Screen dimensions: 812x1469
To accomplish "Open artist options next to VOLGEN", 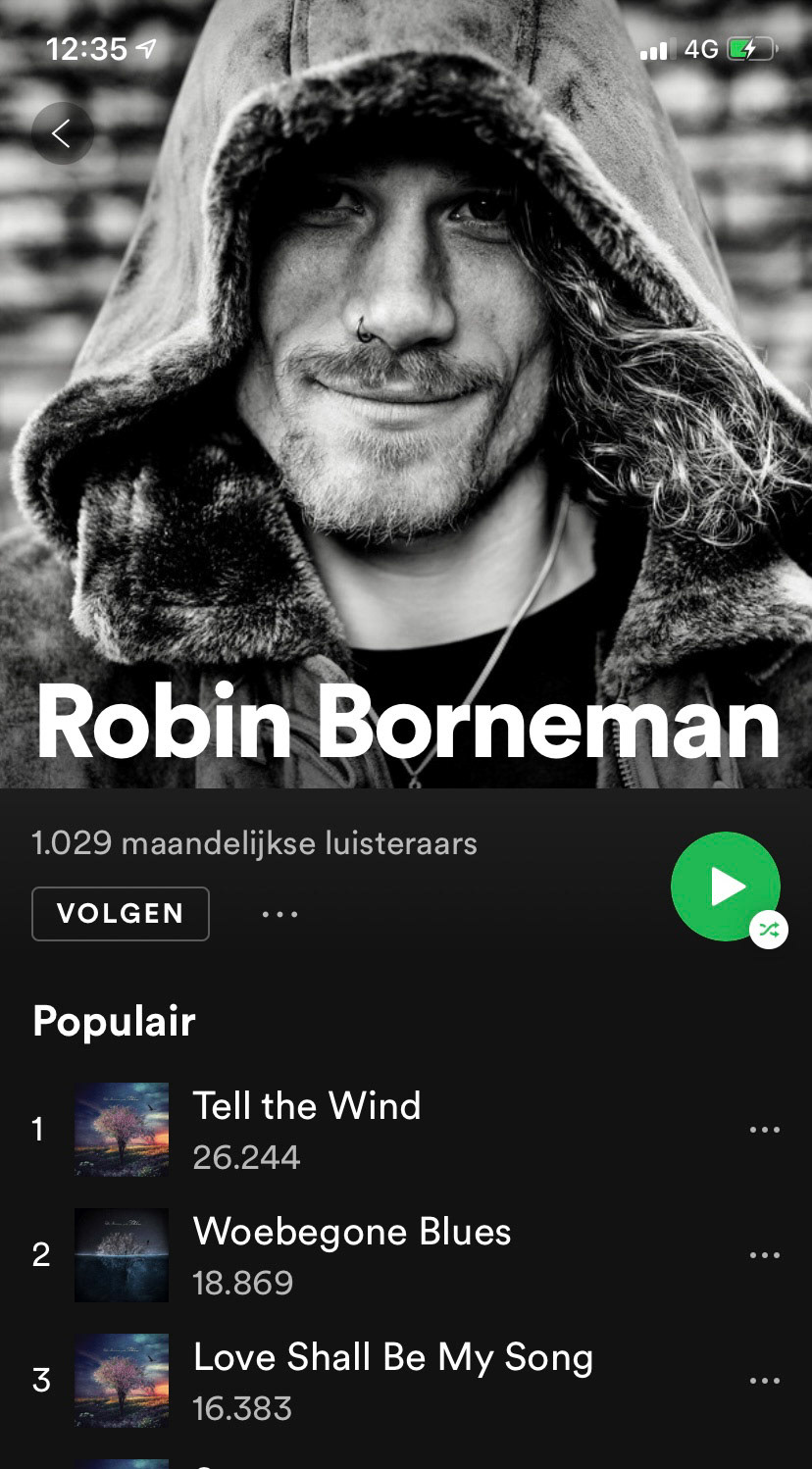I will click(279, 914).
